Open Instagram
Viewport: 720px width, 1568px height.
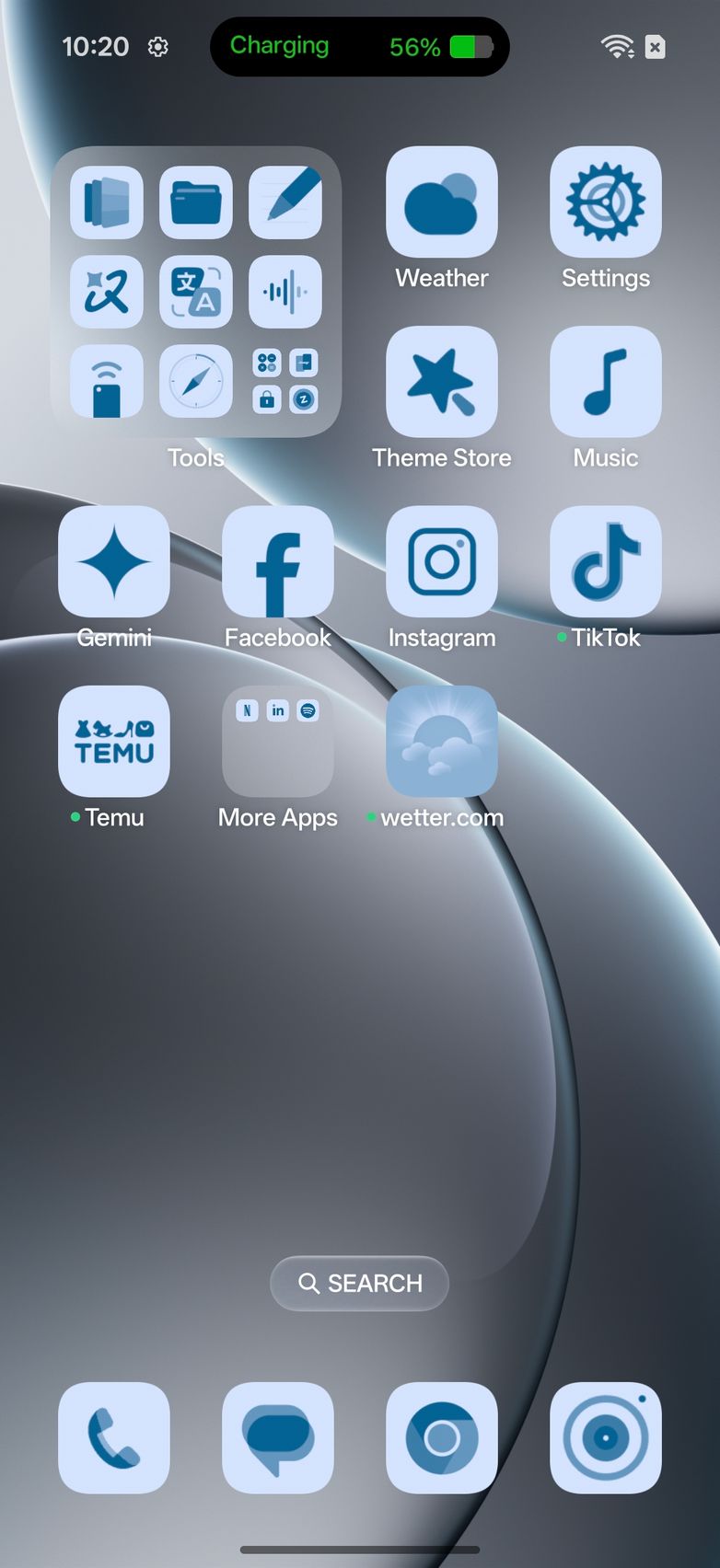[x=442, y=560]
